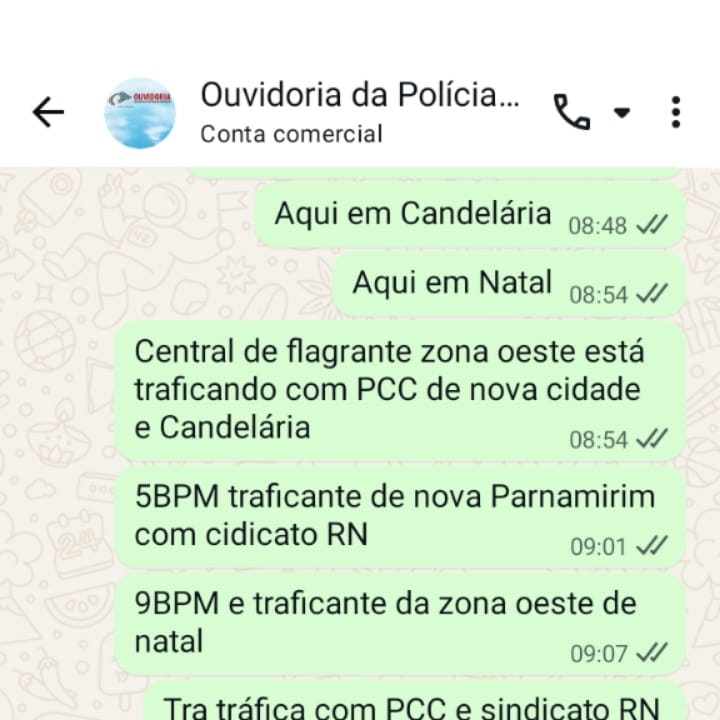The width and height of the screenshot is (720, 720).
Task: Open the three-dot overflow menu
Action: click(x=677, y=112)
